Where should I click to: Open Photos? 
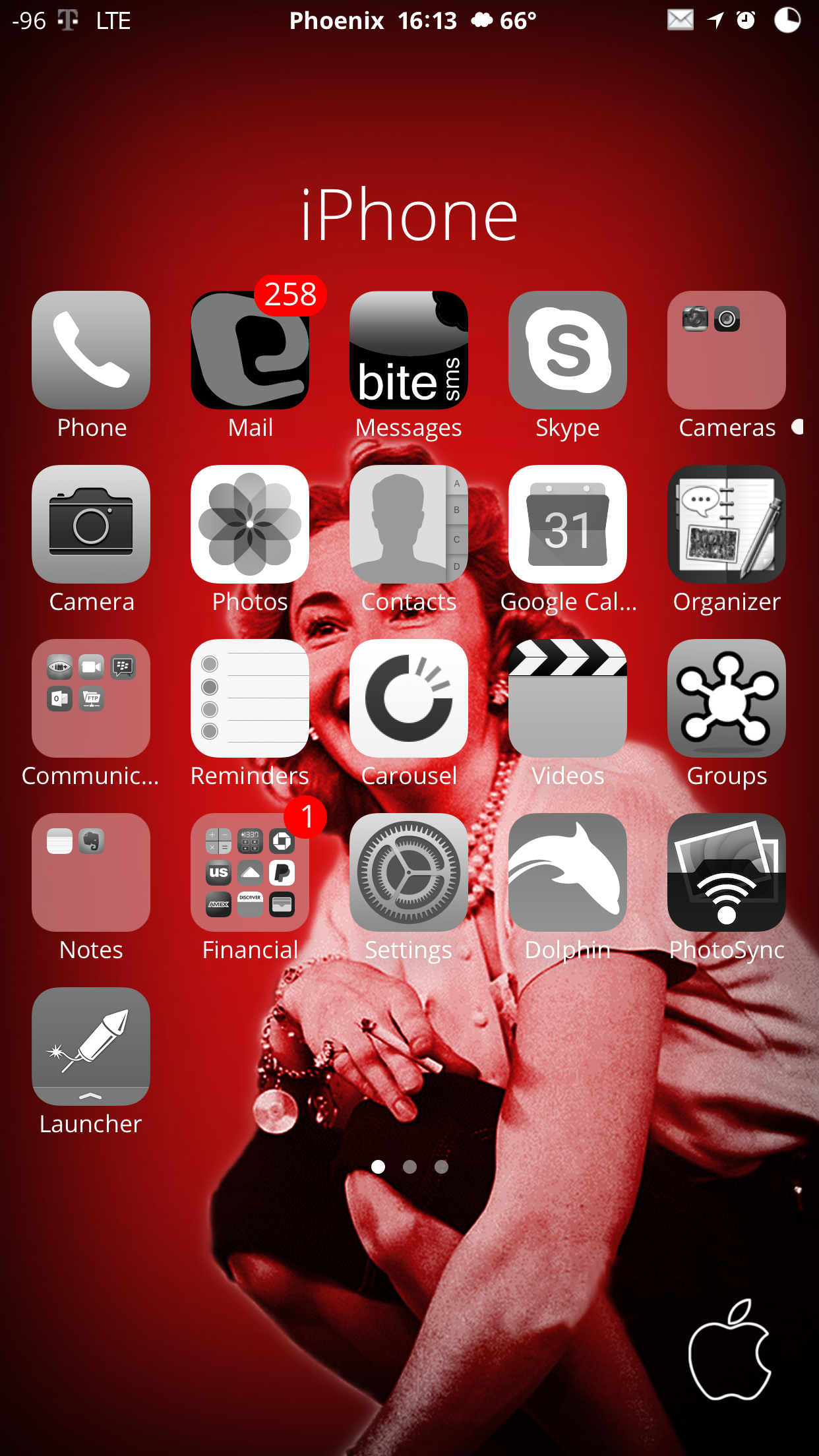(250, 524)
